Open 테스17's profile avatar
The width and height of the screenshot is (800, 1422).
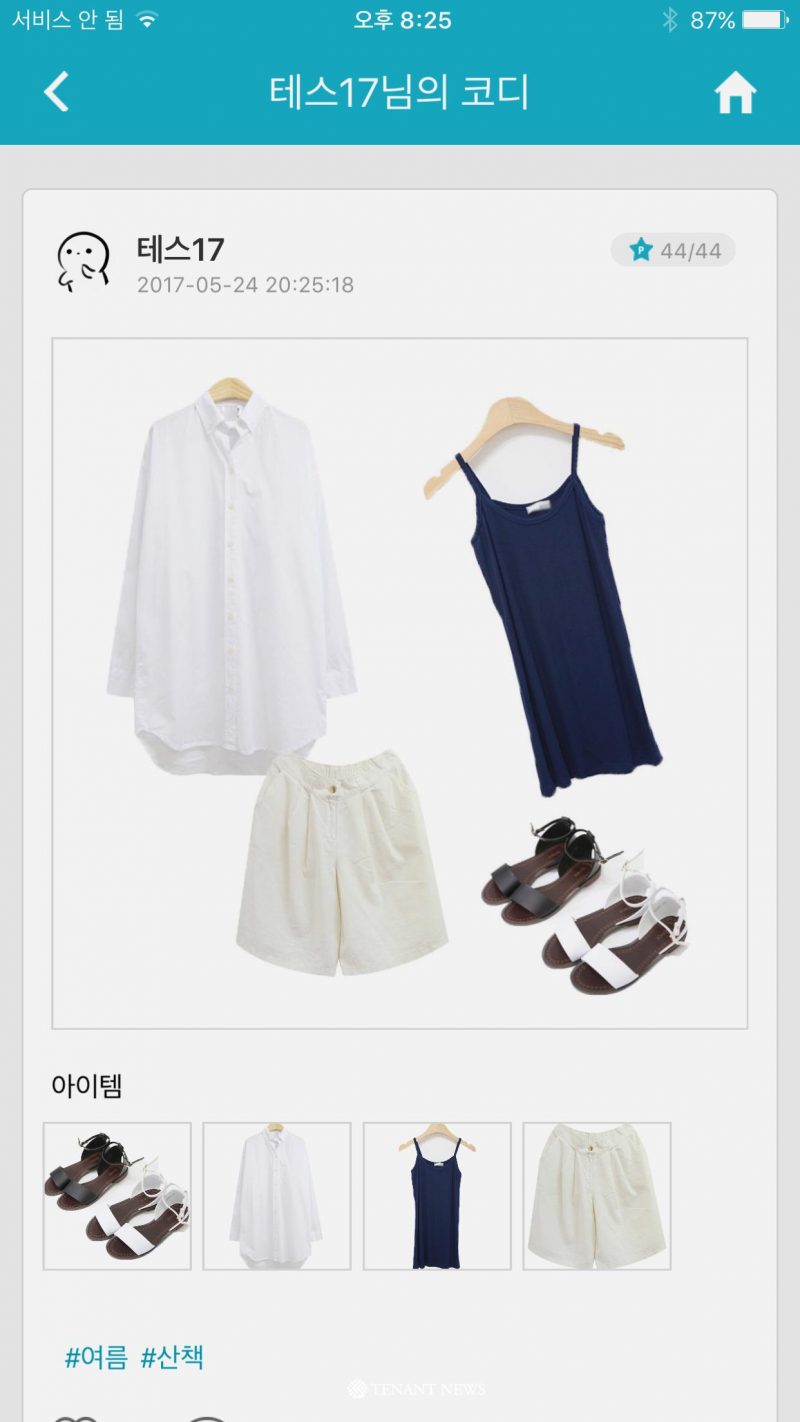click(x=83, y=263)
